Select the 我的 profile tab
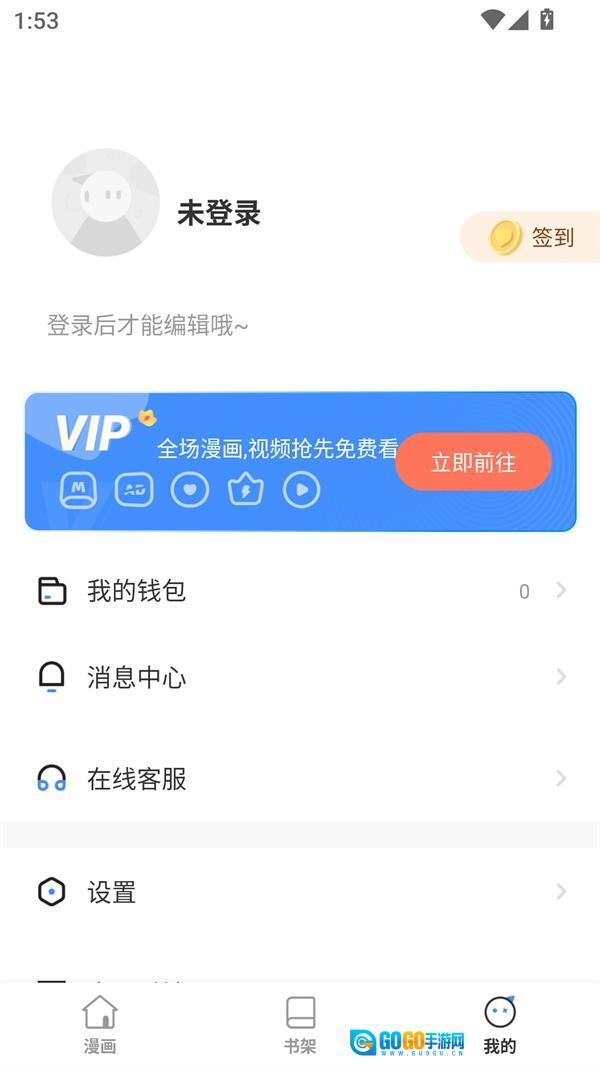 click(x=499, y=1024)
